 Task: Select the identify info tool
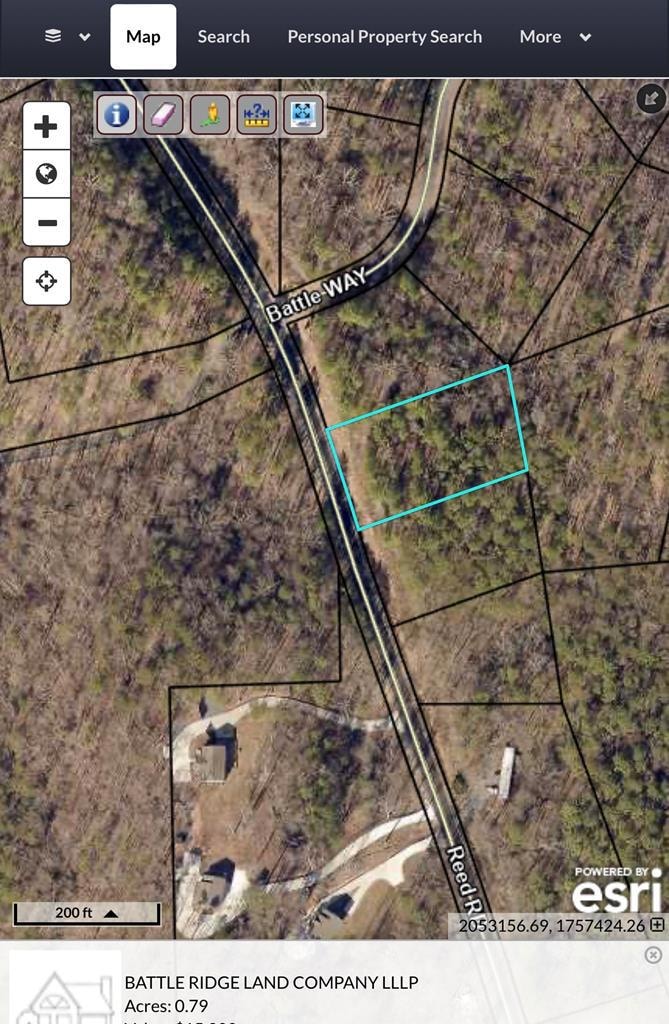pyautogui.click(x=117, y=114)
